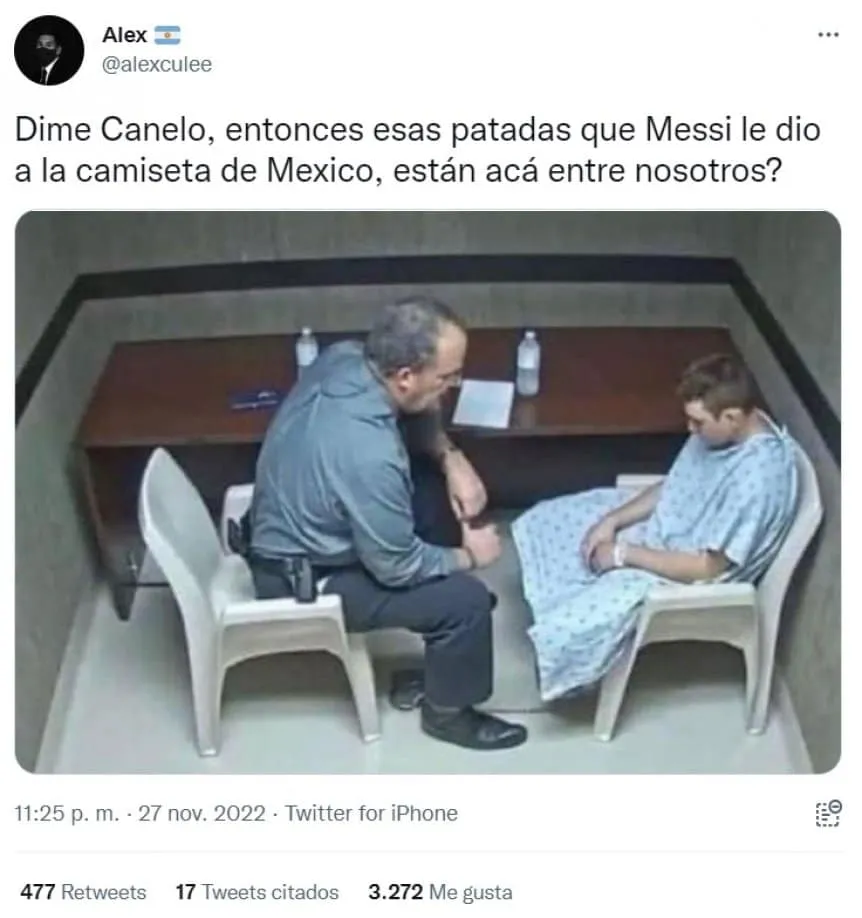Open Alex's profile picture
This screenshot has width=862, height=918.
click(x=49, y=50)
